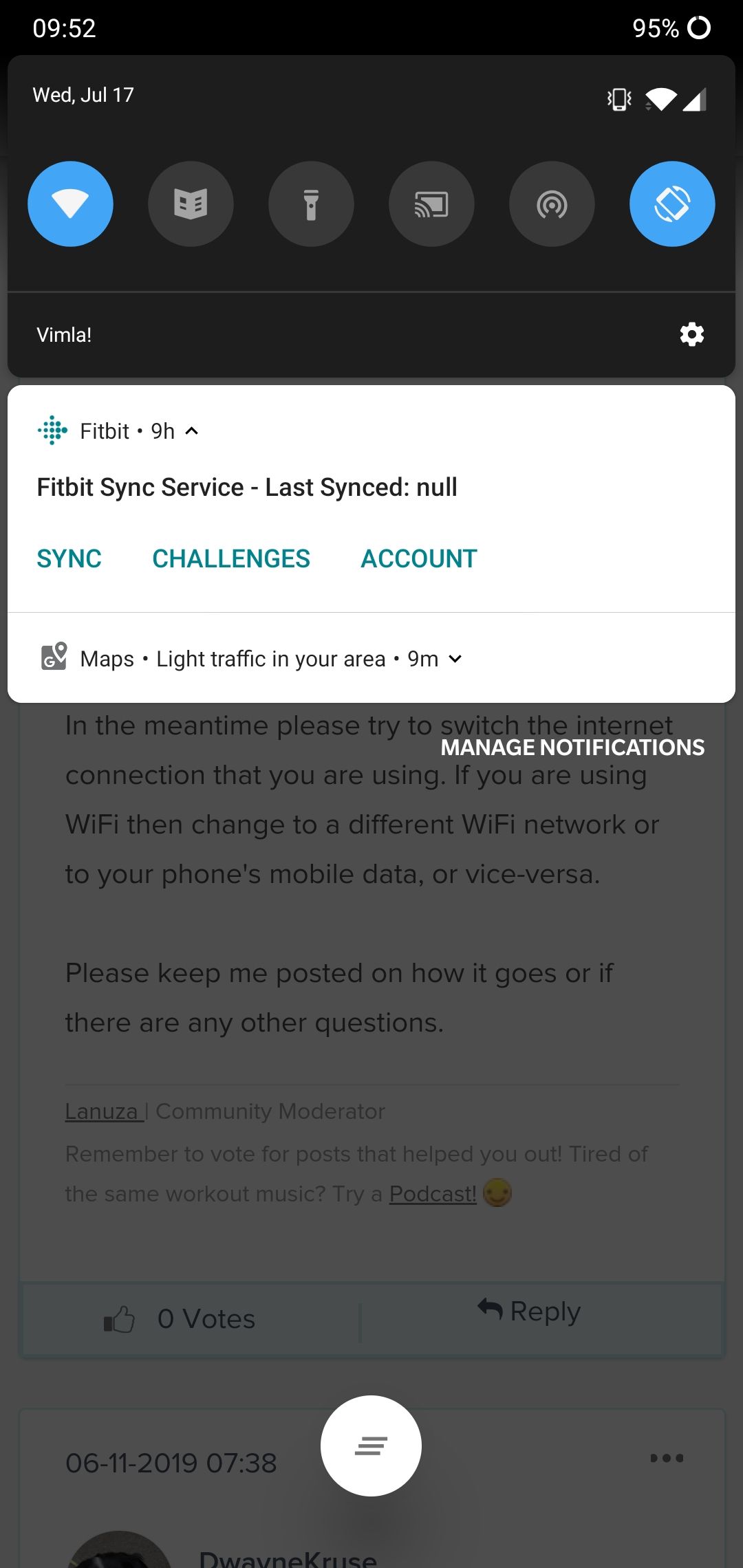Open the screen cast tile
The height and width of the screenshot is (1568, 743).
coord(431,204)
